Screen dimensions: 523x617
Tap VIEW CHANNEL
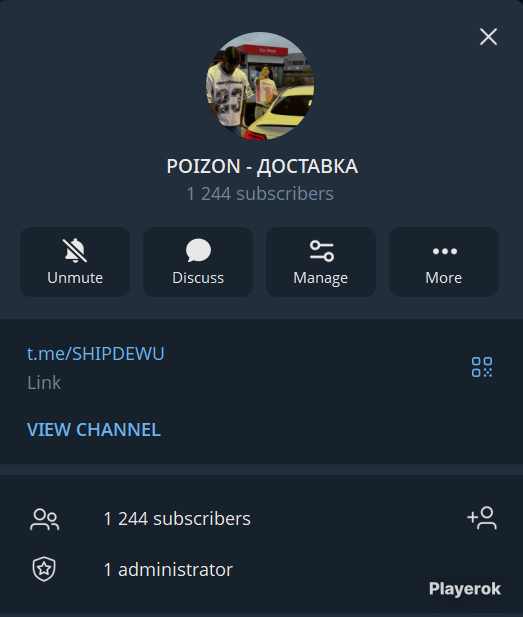click(94, 429)
